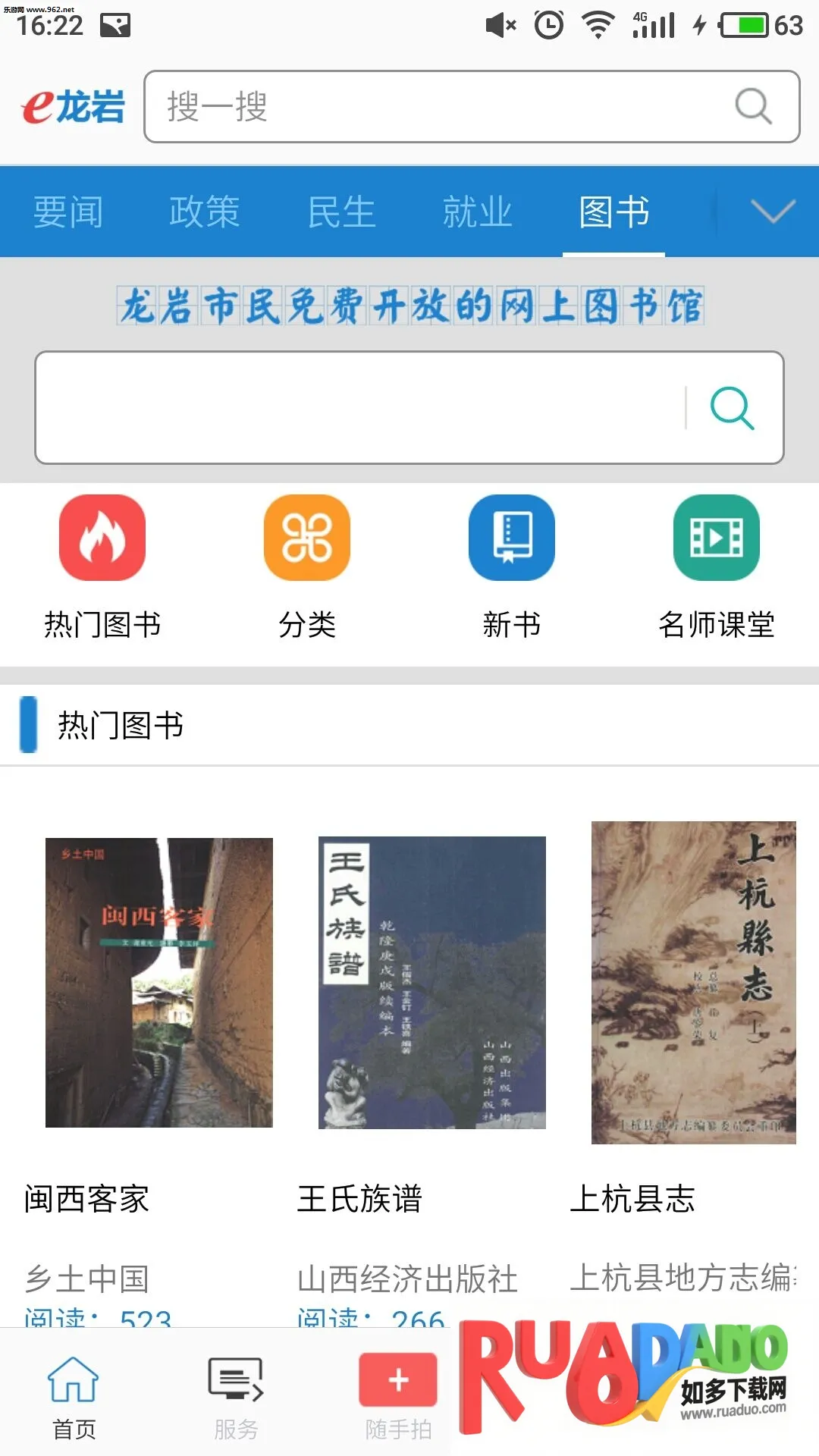Open the 新书 new books shortcut

pos(512,538)
